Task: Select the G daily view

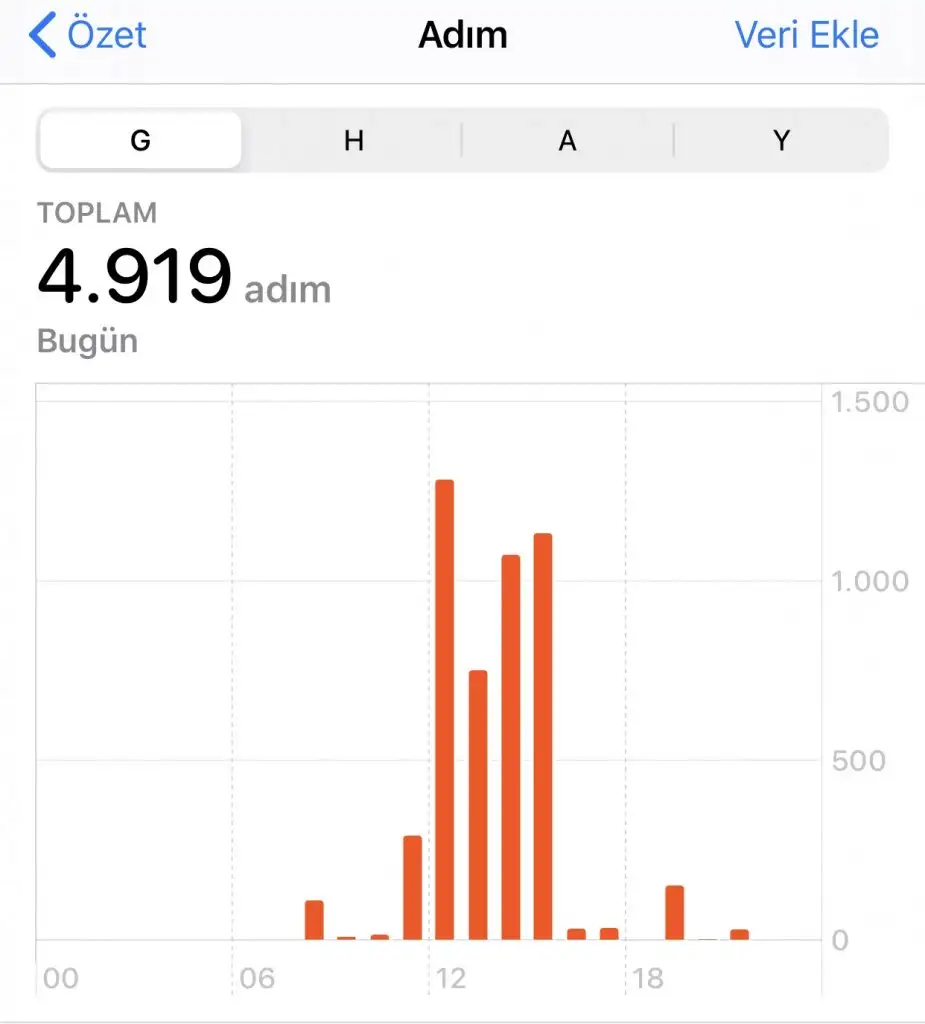Action: [x=140, y=141]
